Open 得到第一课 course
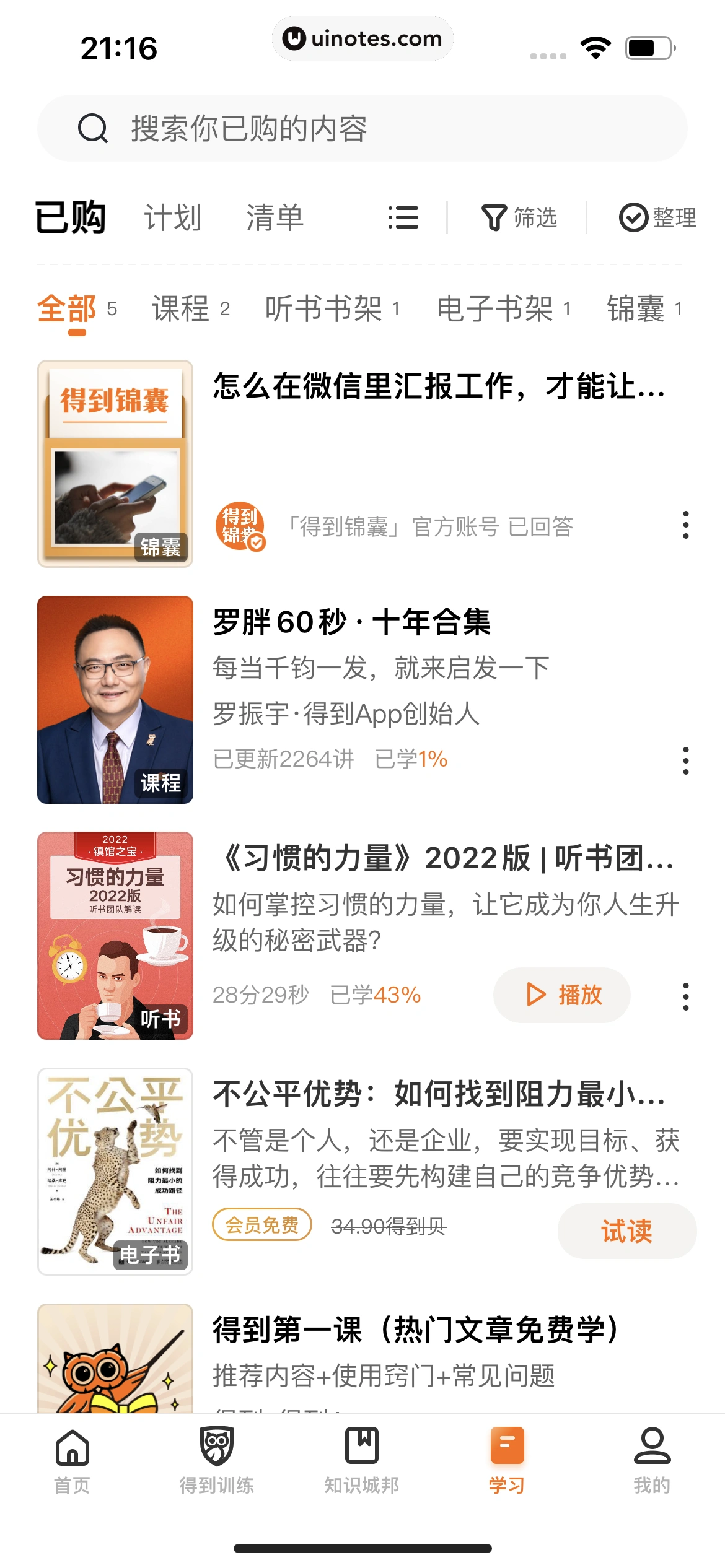This screenshot has width=725, height=1568. (415, 1330)
